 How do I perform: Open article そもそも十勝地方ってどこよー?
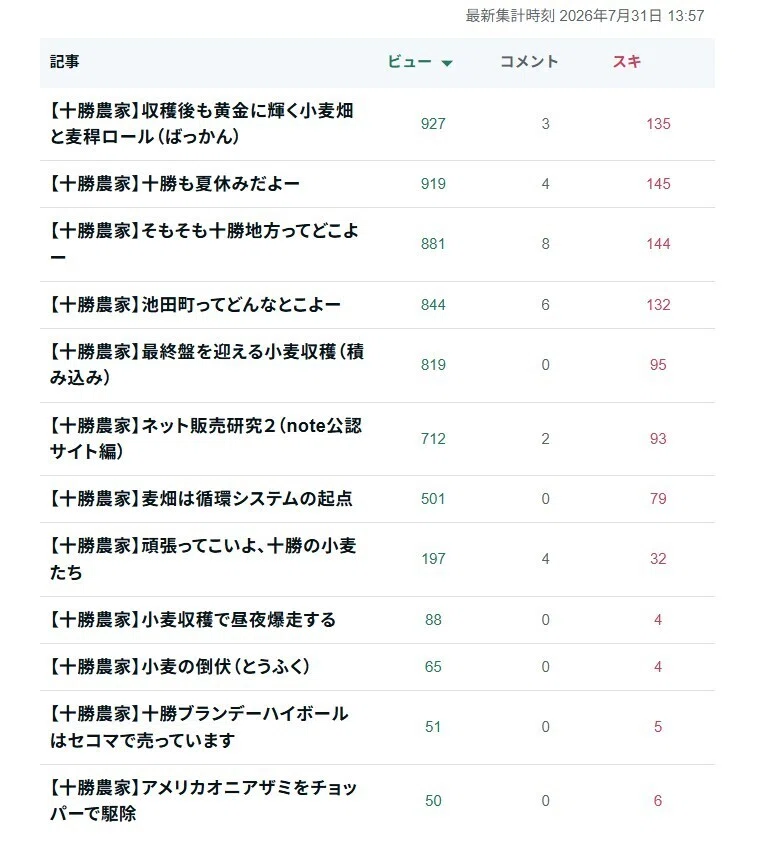[204, 244]
